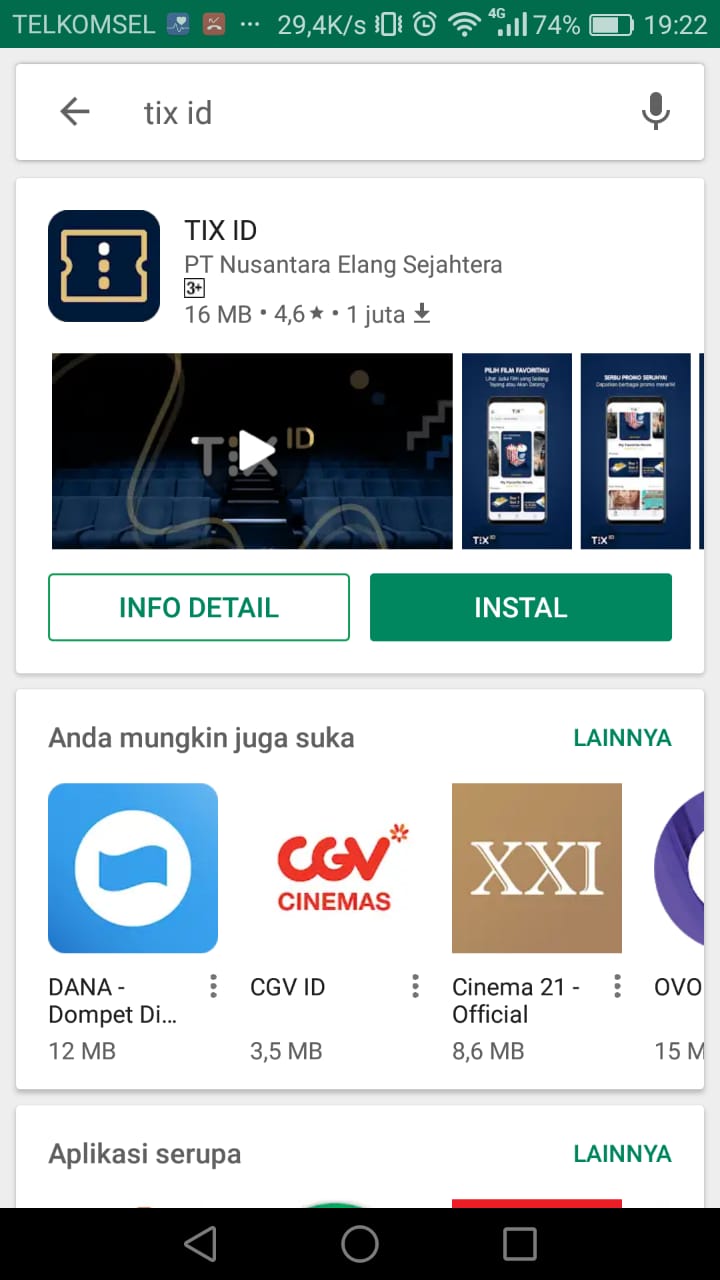Show LAINNYA for Anda mungkin juga suka

coord(622,738)
